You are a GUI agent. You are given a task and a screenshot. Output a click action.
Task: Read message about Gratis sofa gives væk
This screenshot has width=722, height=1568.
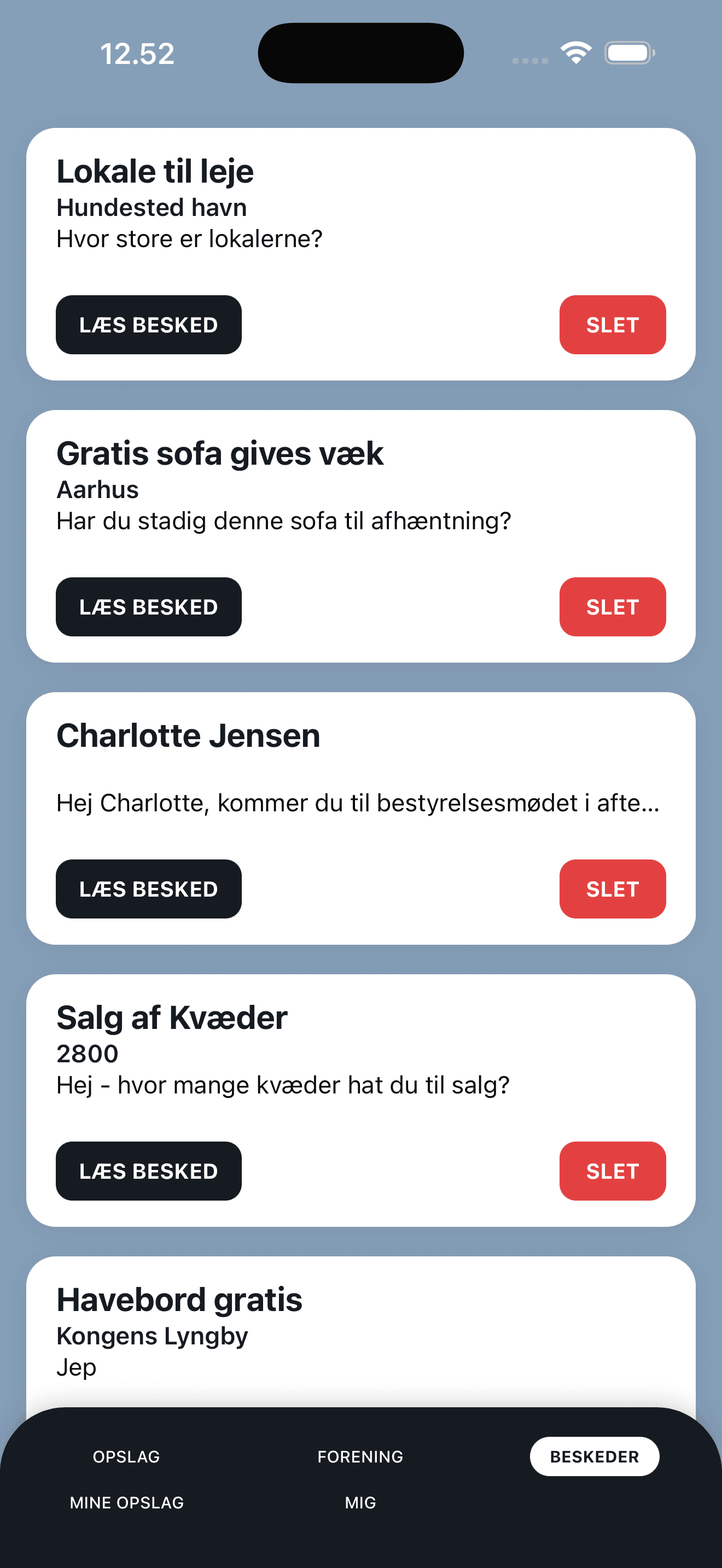(149, 607)
